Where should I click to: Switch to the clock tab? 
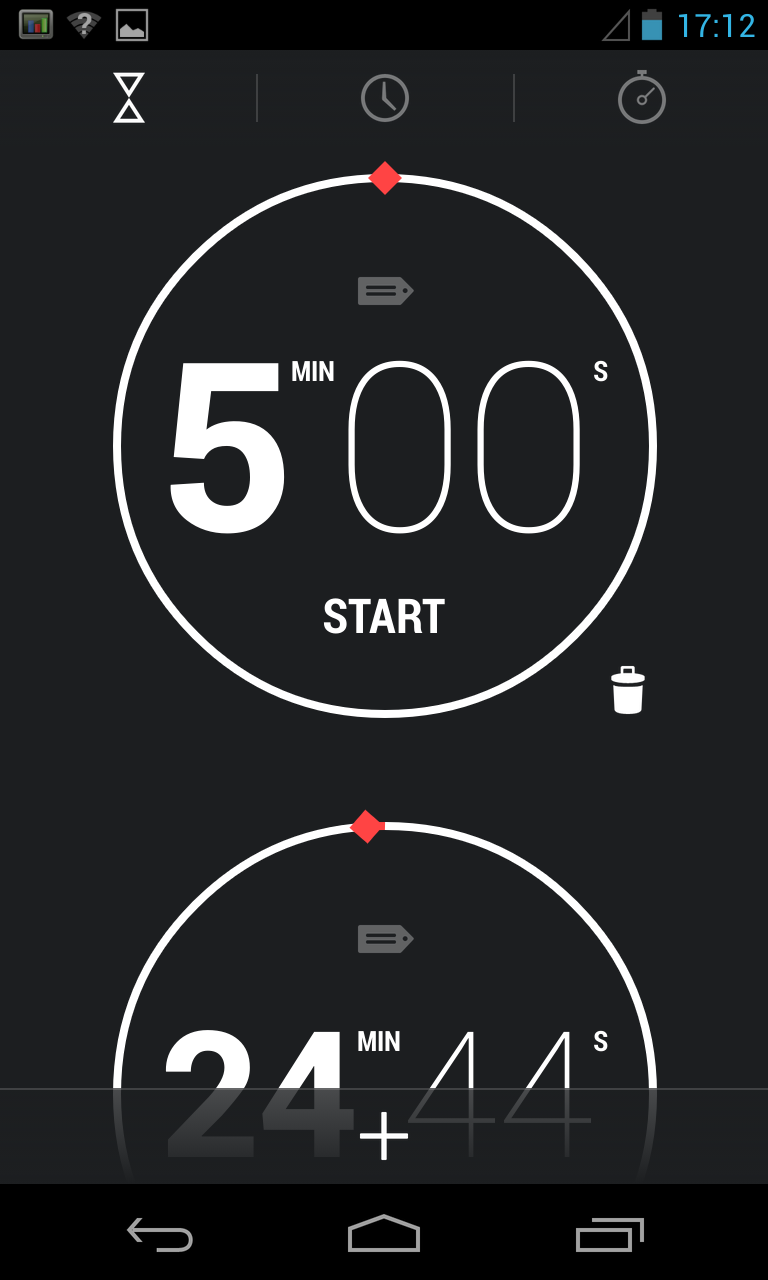pyautogui.click(x=385, y=98)
